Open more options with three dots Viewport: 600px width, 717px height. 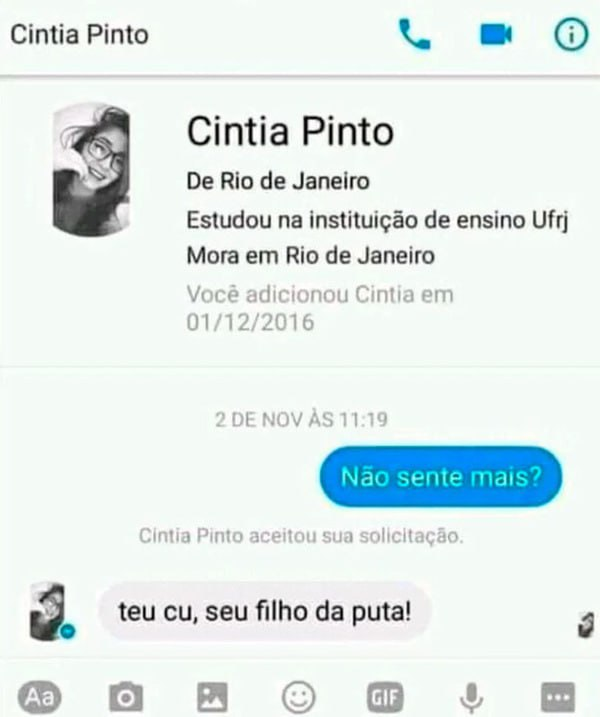point(557,696)
